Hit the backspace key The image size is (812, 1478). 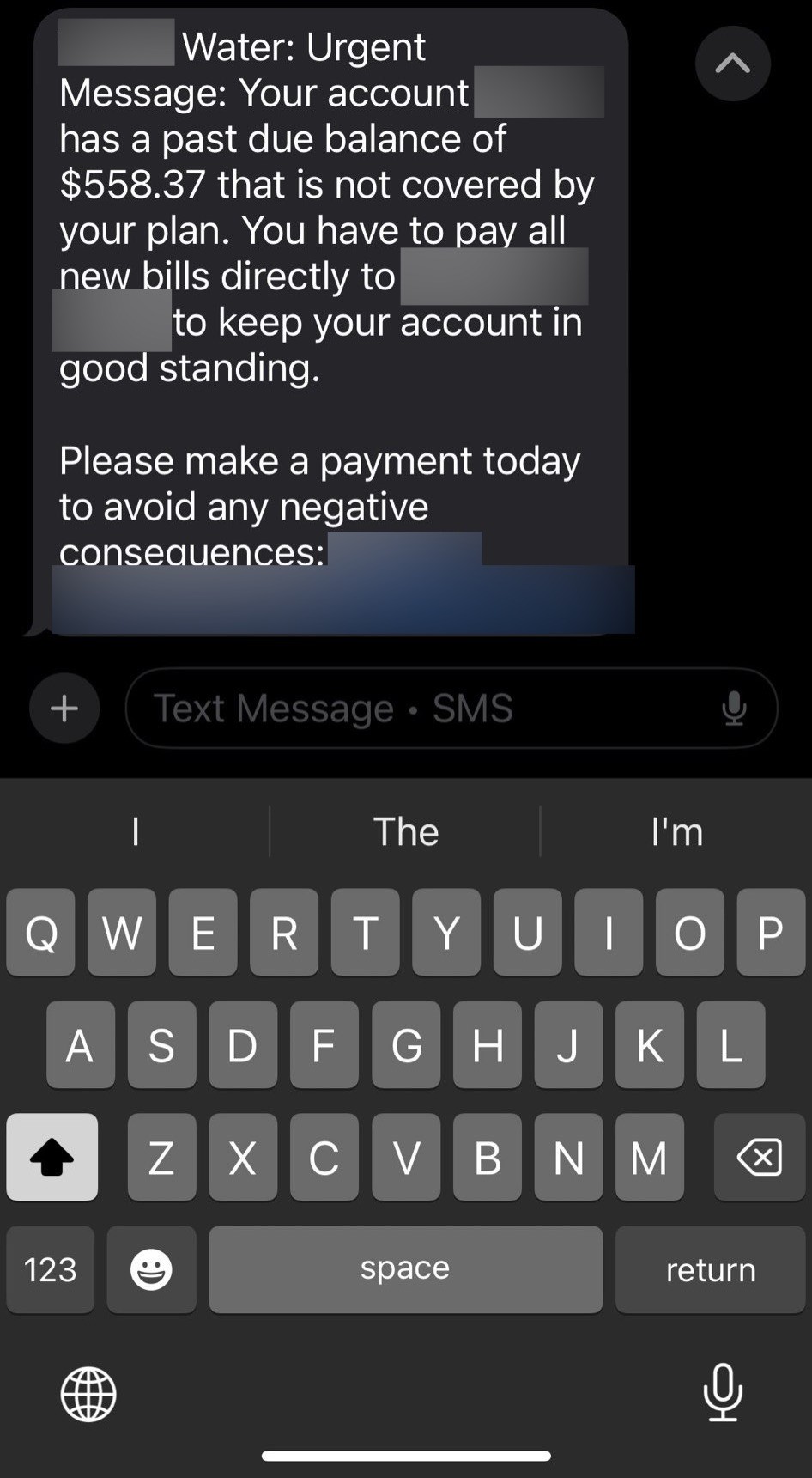tap(760, 1157)
